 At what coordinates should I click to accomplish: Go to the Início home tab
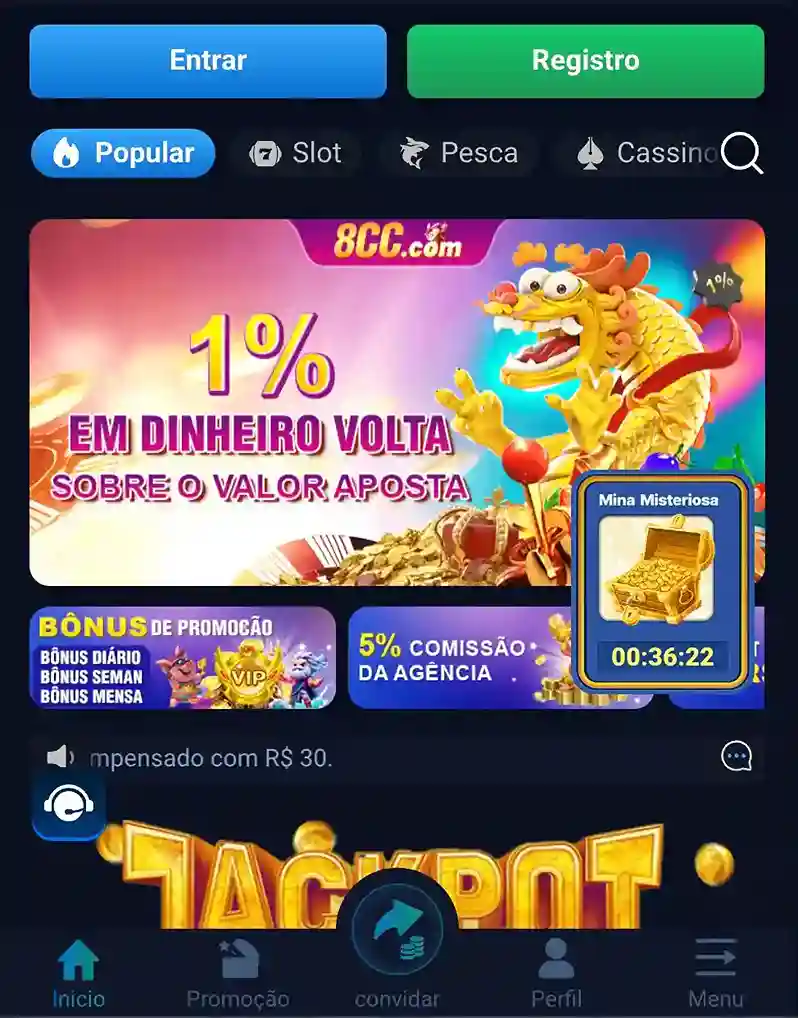pos(78,973)
